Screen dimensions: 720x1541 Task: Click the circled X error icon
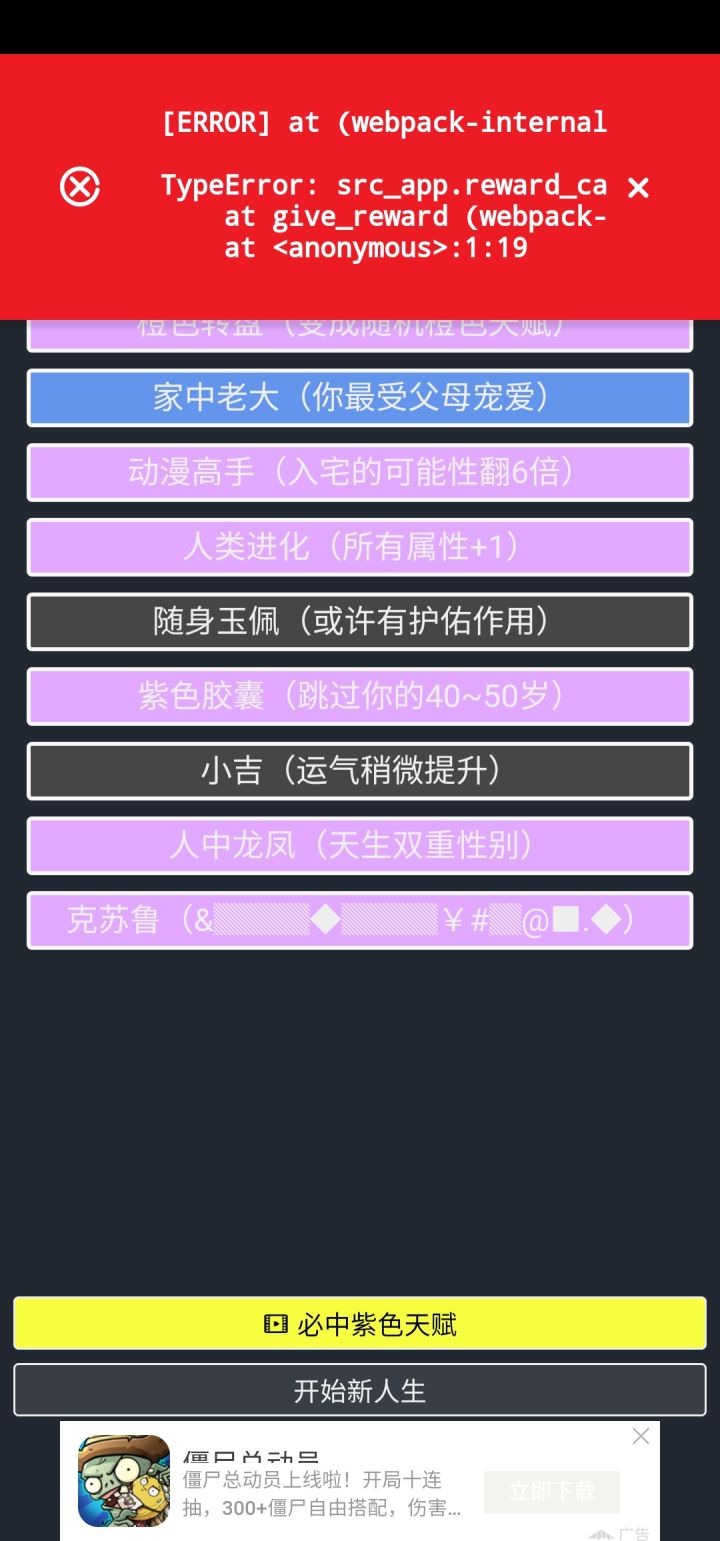coord(79,187)
